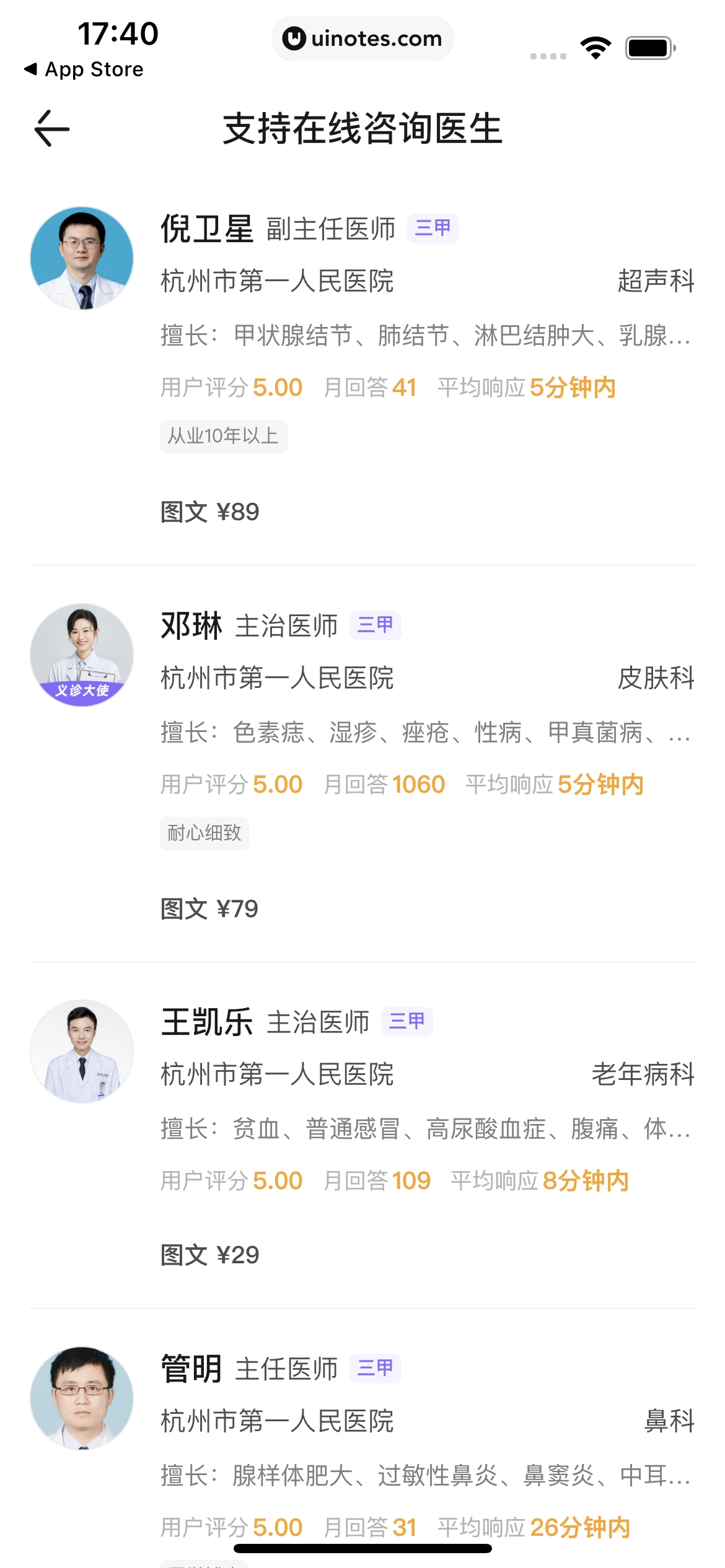Choose 图文 ¥29 under 王凯乐

pyautogui.click(x=209, y=1255)
